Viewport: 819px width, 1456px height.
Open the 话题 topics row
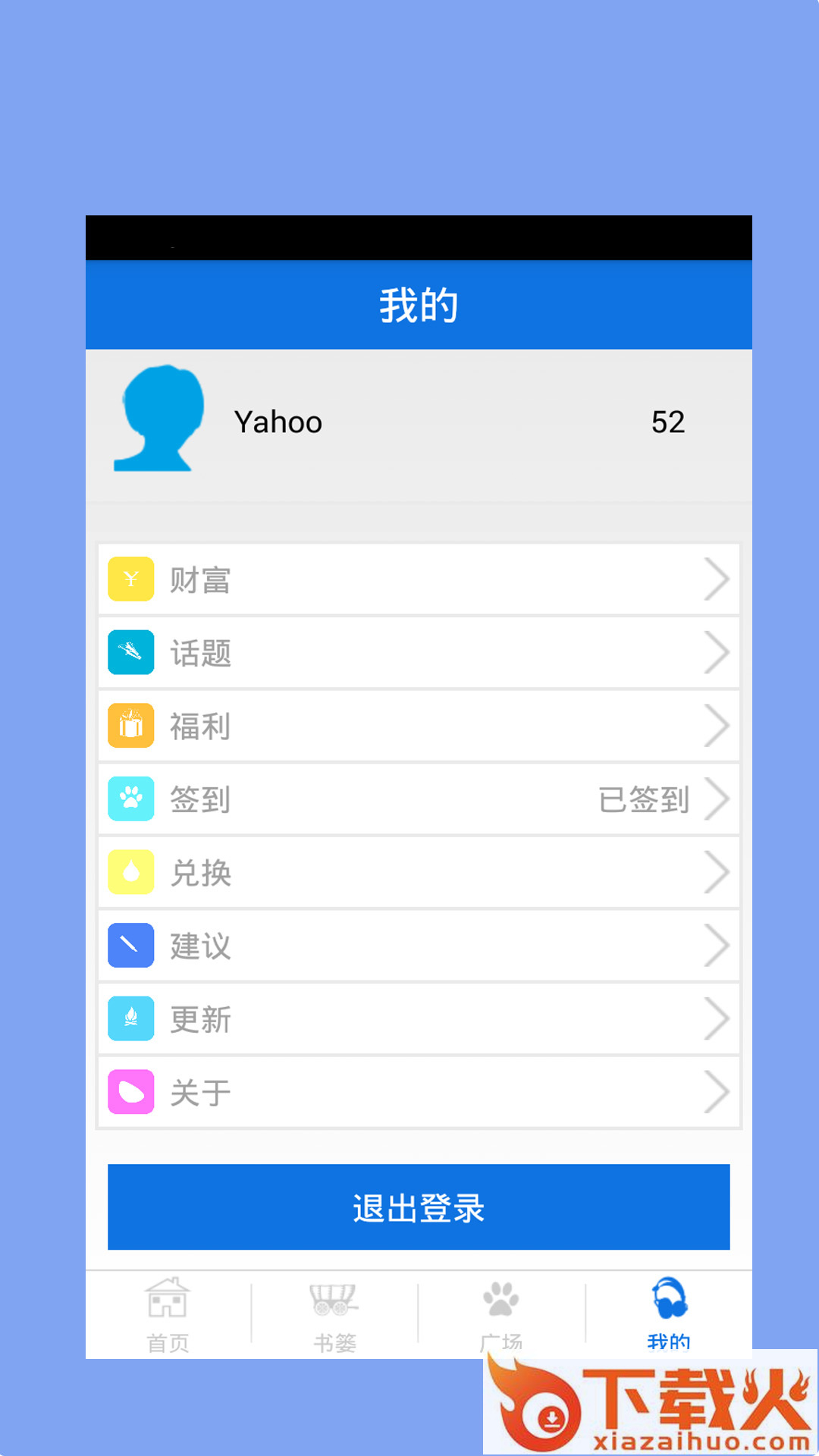[x=418, y=653]
